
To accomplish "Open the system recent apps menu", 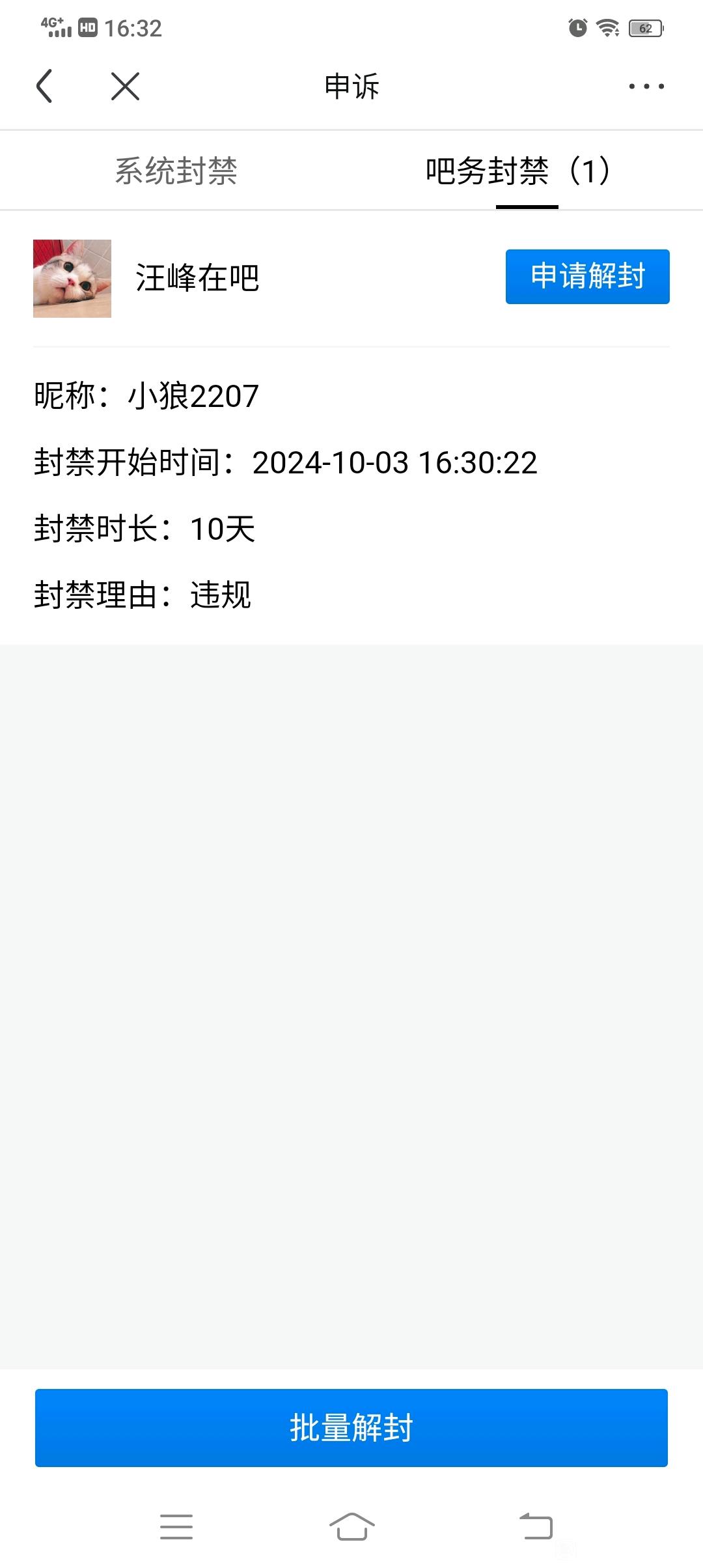I will 176,1526.
